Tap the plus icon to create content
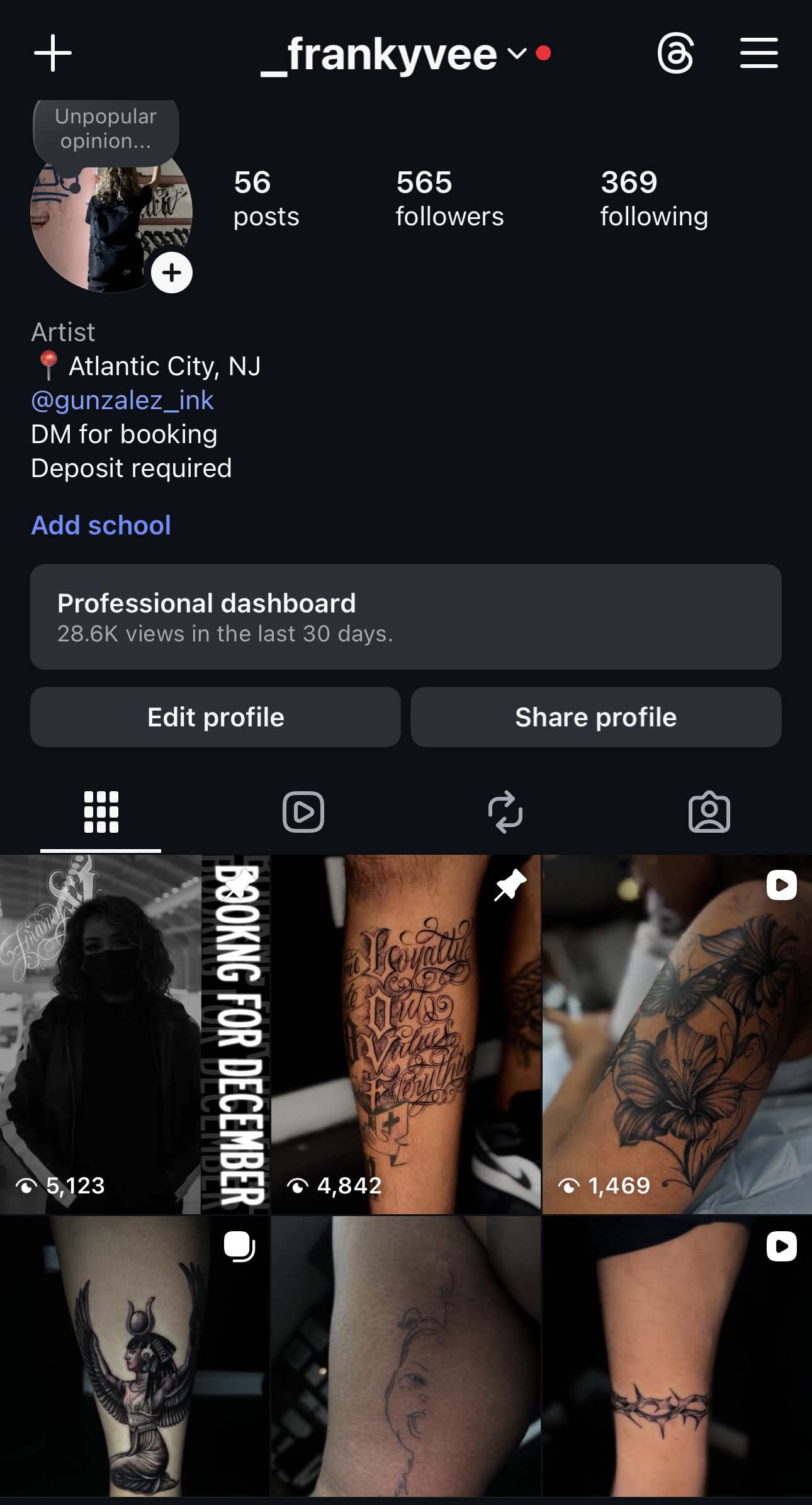The height and width of the screenshot is (1505, 812). click(53, 53)
